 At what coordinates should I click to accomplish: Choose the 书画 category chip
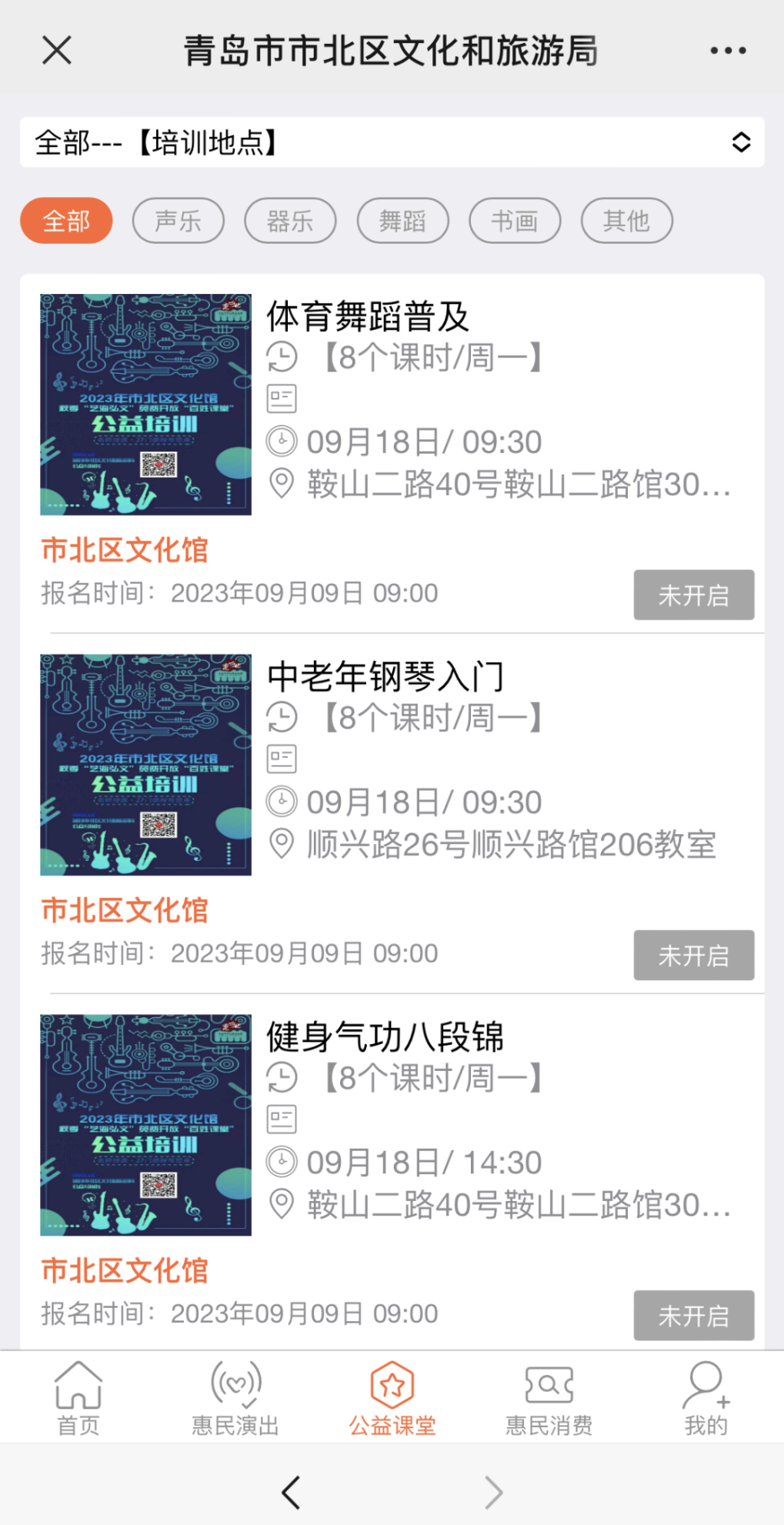coord(515,221)
